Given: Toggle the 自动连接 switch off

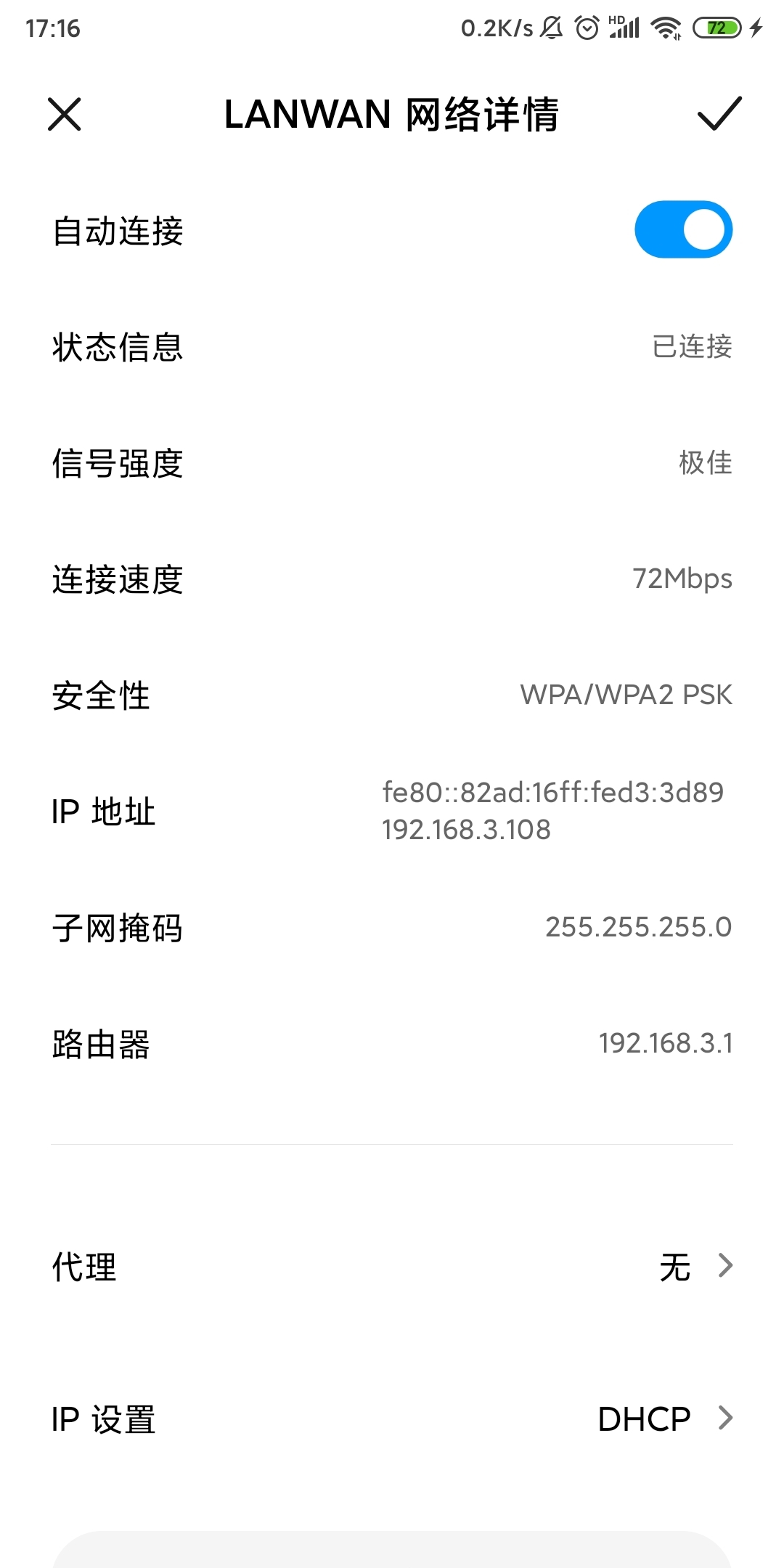Looking at the screenshot, I should [x=683, y=229].
